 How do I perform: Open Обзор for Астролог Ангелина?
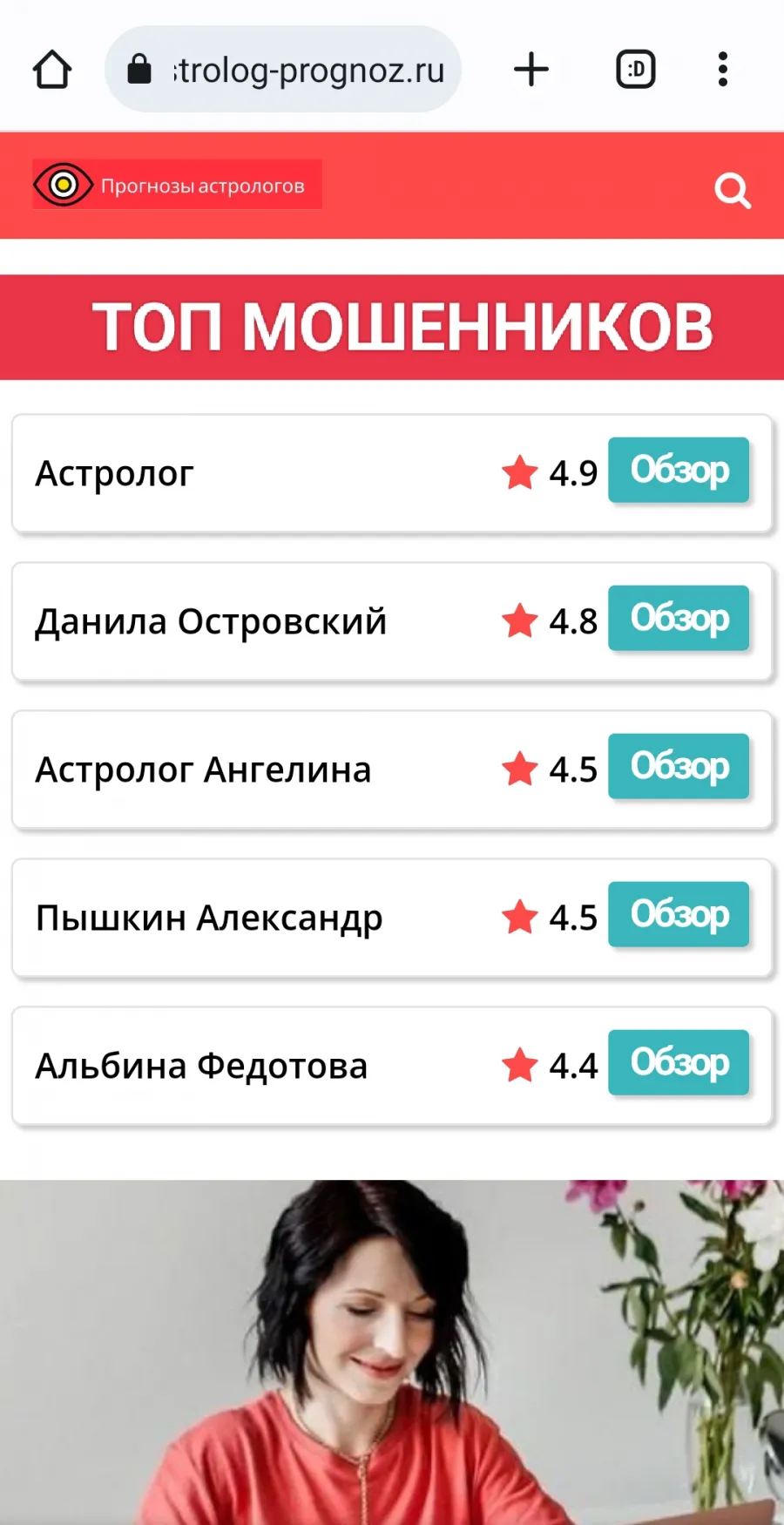pos(679,766)
